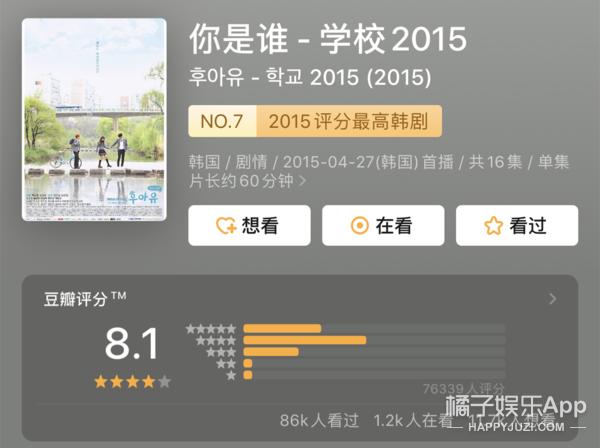Tap the 在看 button

tap(382, 226)
